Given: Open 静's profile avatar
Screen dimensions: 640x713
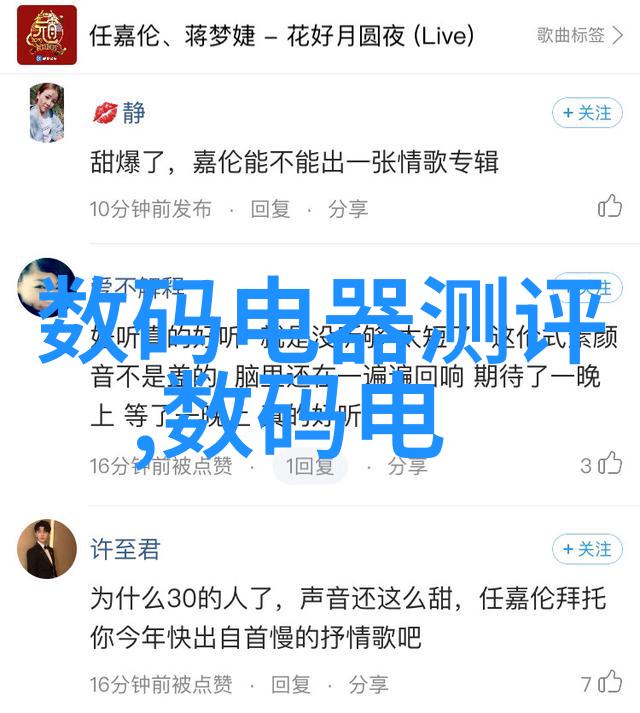Looking at the screenshot, I should click(46, 113).
